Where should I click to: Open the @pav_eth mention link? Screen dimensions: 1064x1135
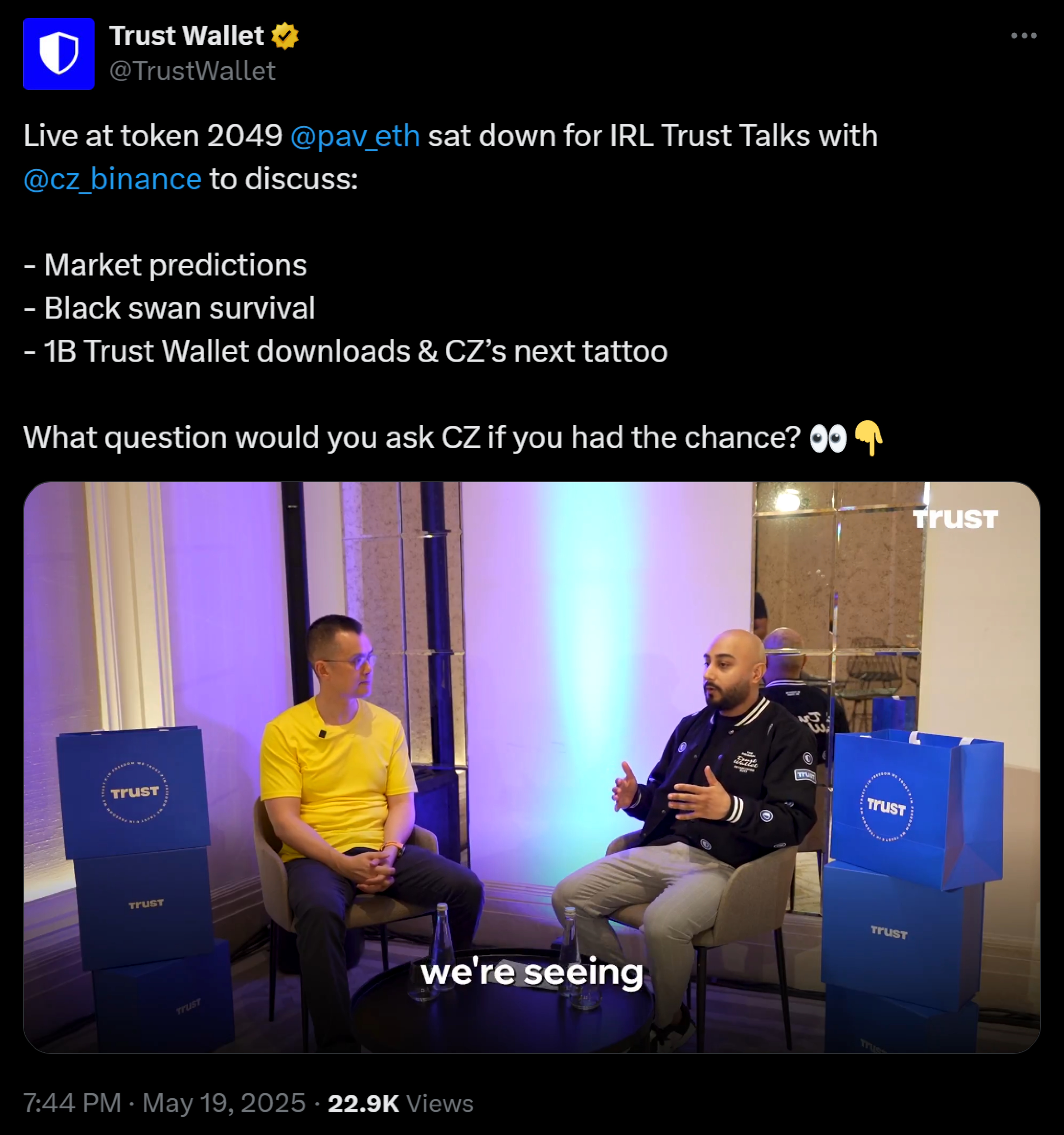355,137
